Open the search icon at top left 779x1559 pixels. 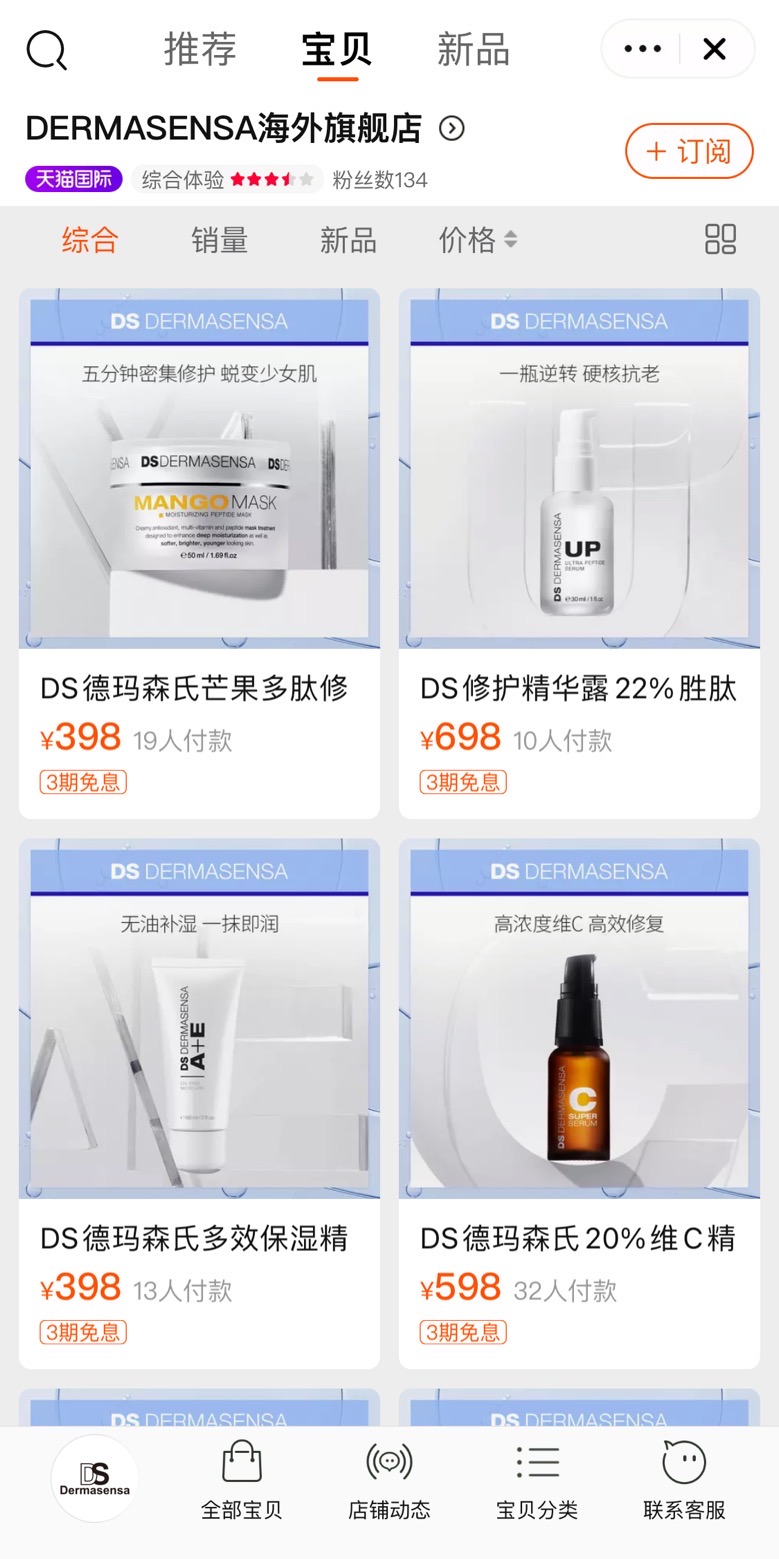(46, 50)
